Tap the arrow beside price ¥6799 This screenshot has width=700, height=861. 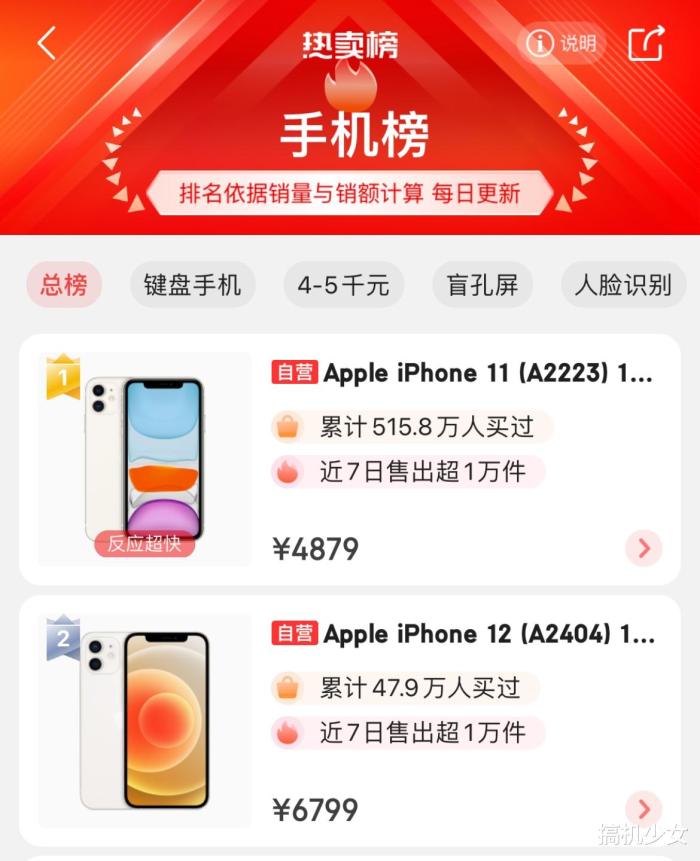coord(643,808)
